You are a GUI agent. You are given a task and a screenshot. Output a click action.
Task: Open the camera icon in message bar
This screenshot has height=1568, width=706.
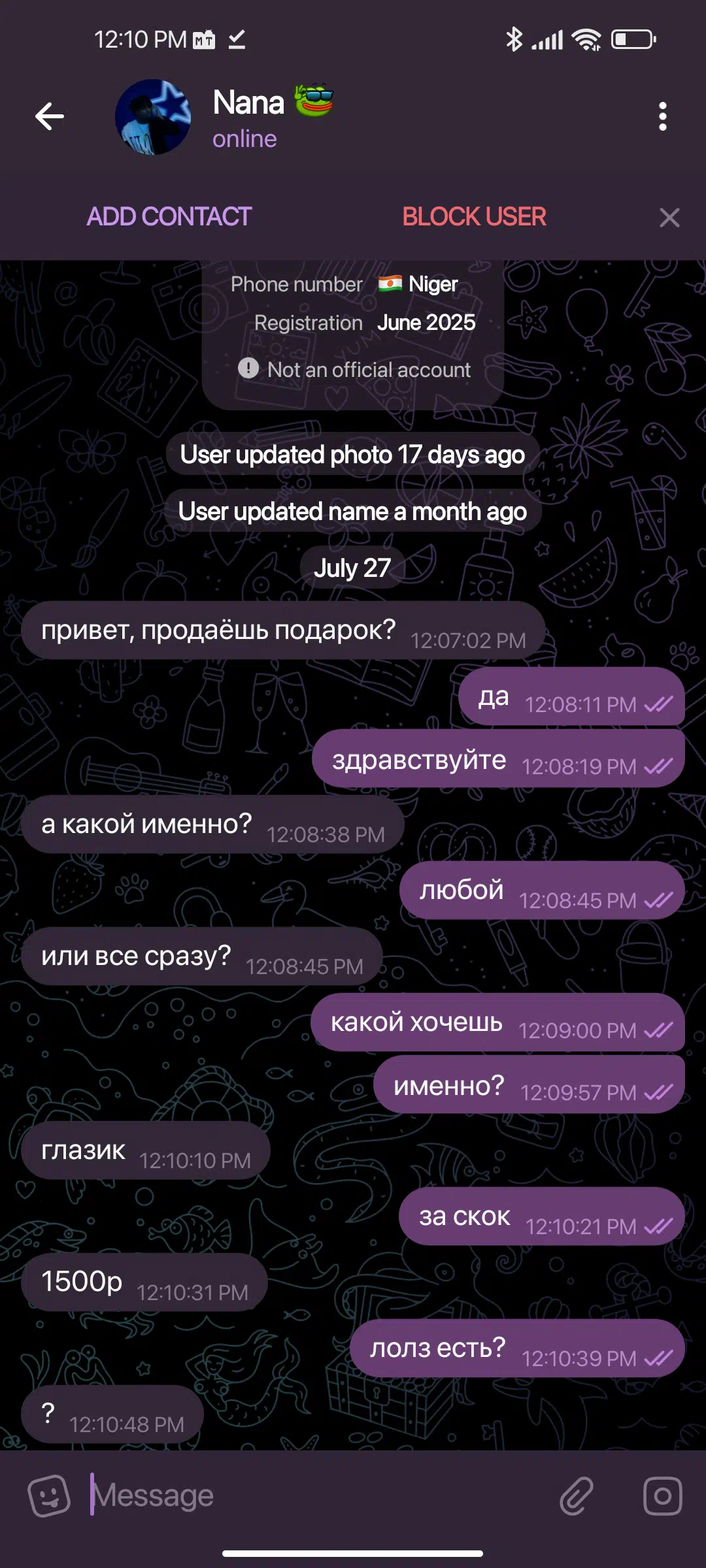pos(663,1495)
